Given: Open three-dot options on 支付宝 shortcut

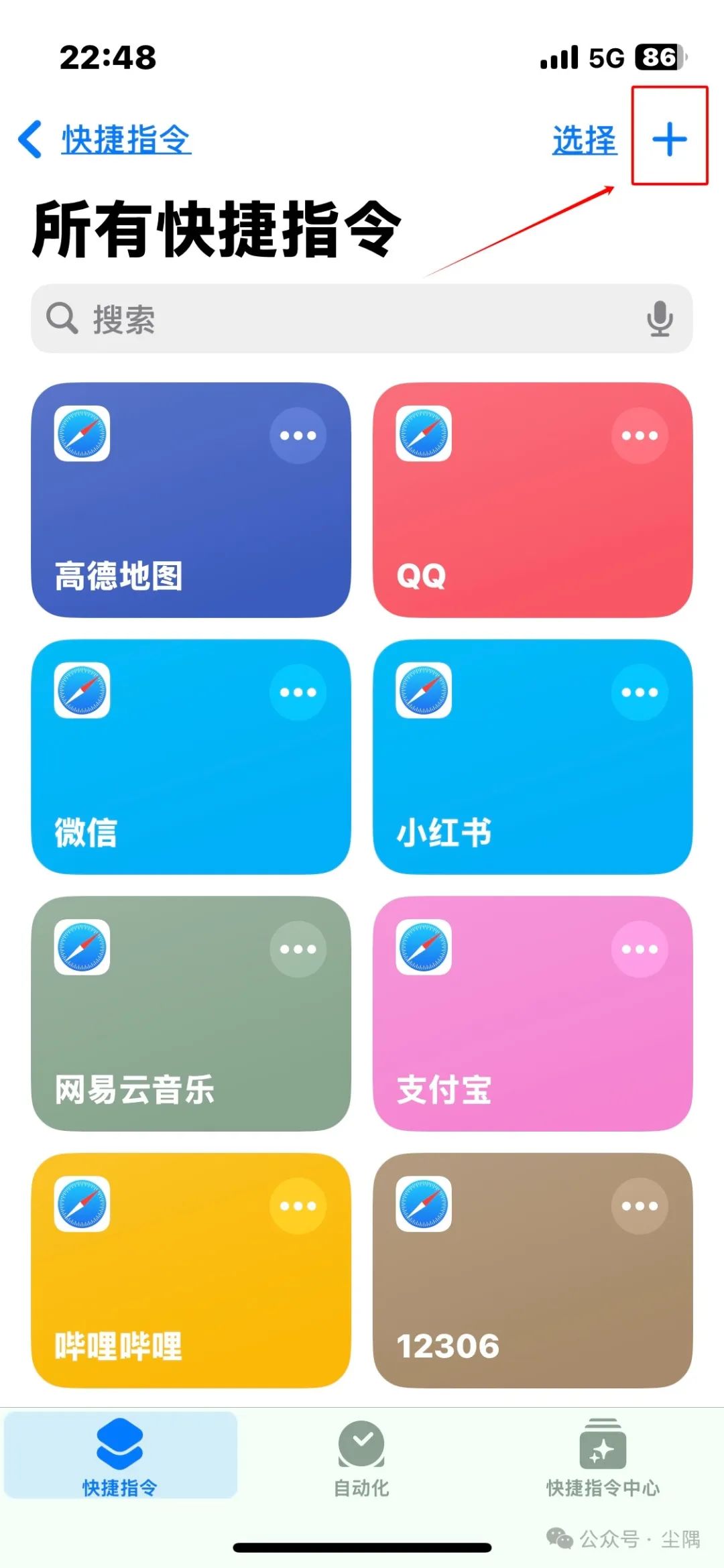Looking at the screenshot, I should coord(640,949).
